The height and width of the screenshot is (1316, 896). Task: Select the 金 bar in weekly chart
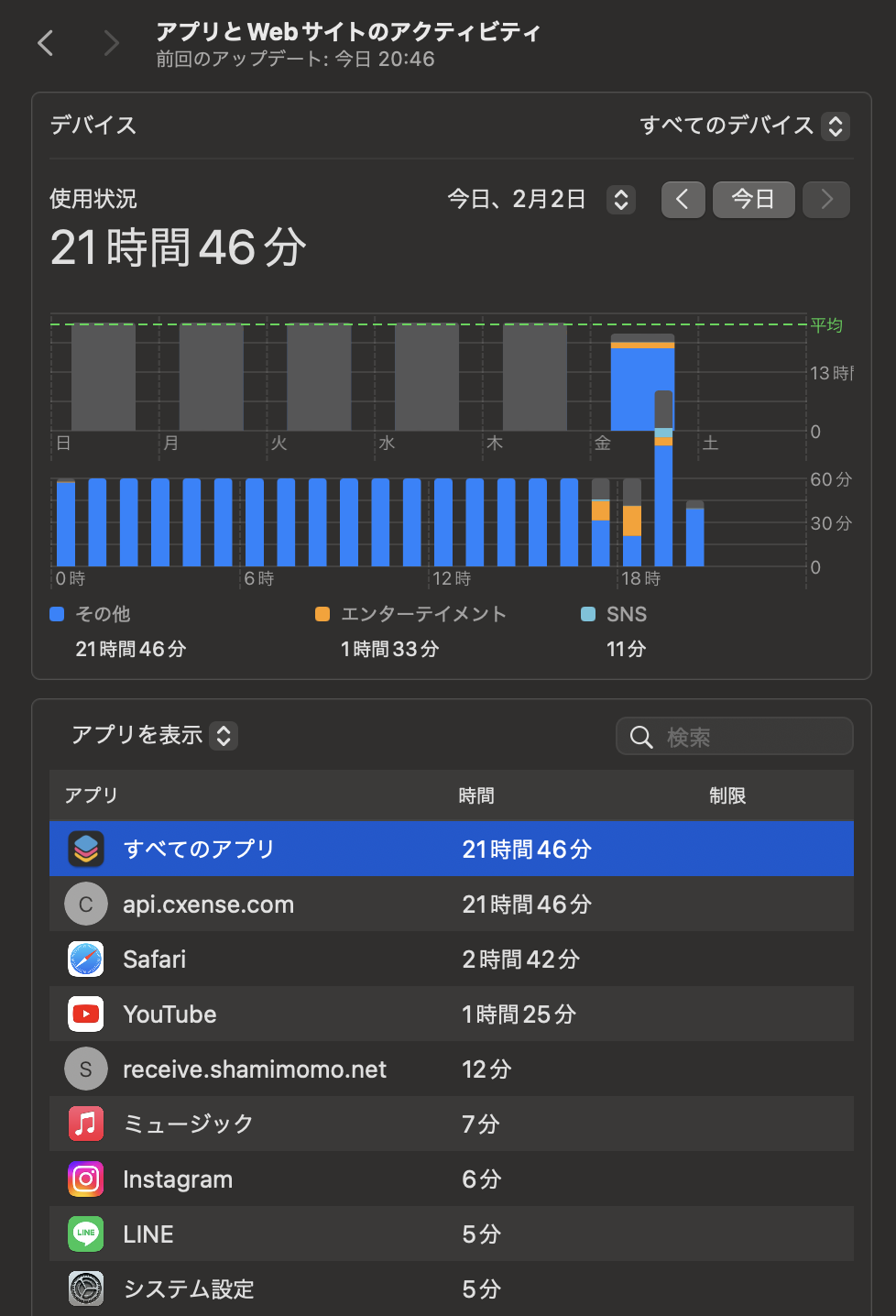coord(641,383)
